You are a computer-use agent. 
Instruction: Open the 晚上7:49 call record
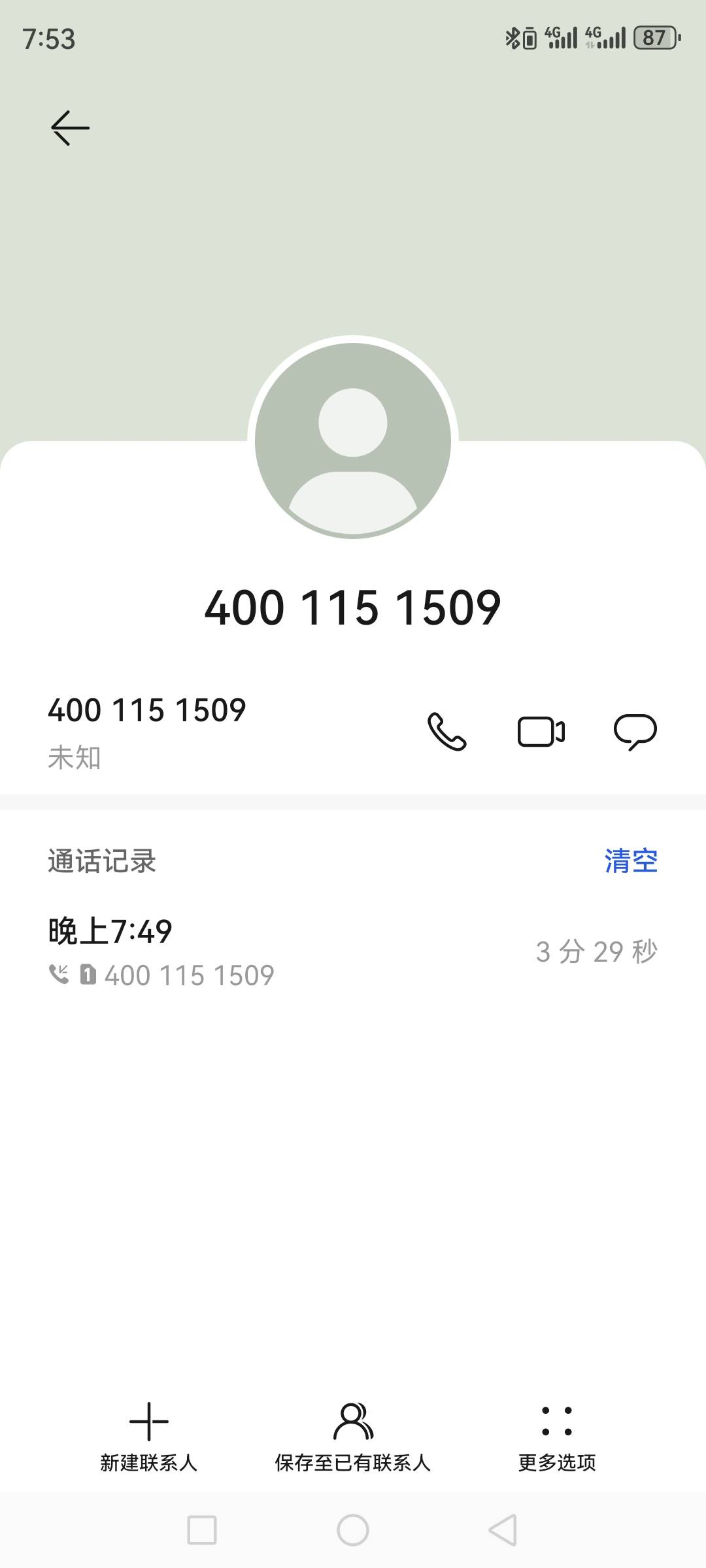click(x=353, y=953)
